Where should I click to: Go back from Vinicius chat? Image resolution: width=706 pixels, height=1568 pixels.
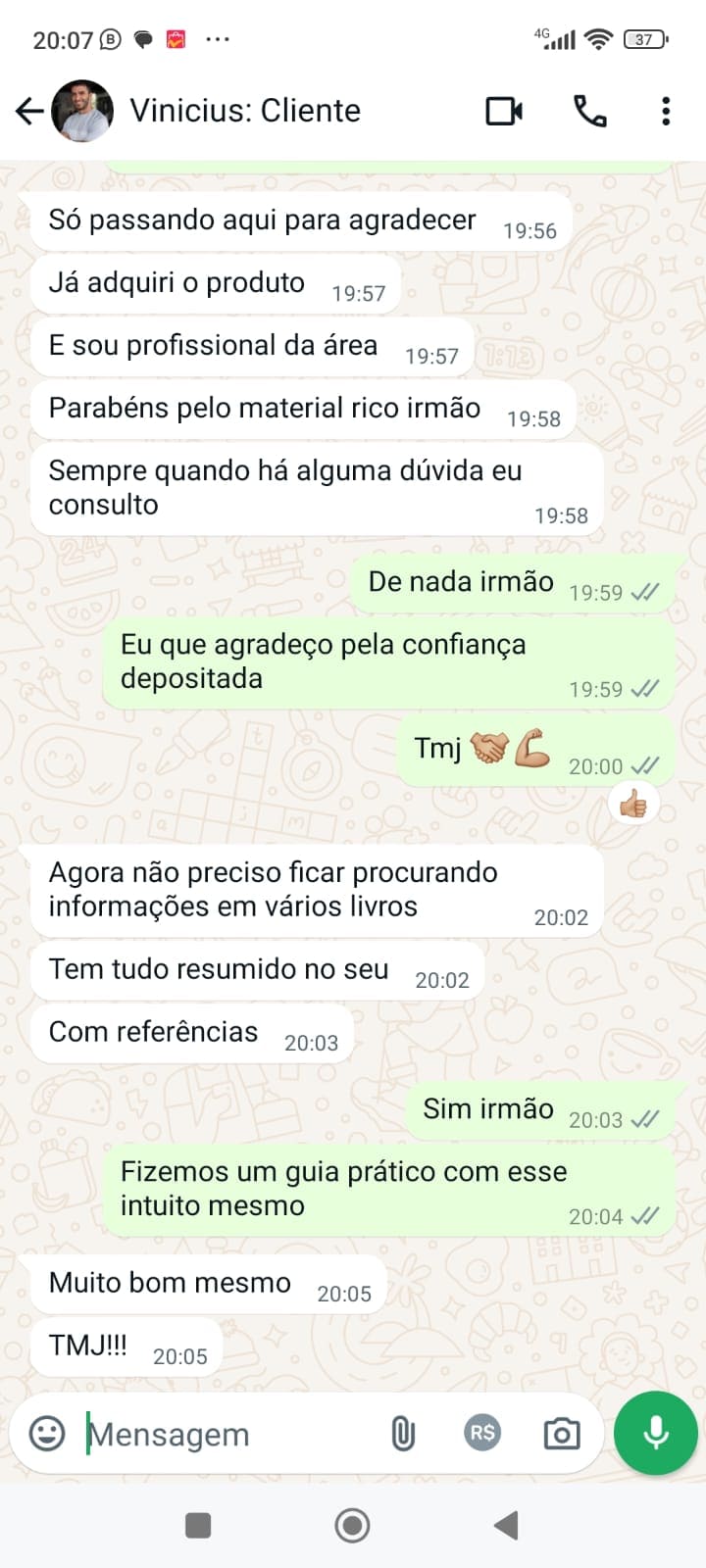[x=29, y=111]
